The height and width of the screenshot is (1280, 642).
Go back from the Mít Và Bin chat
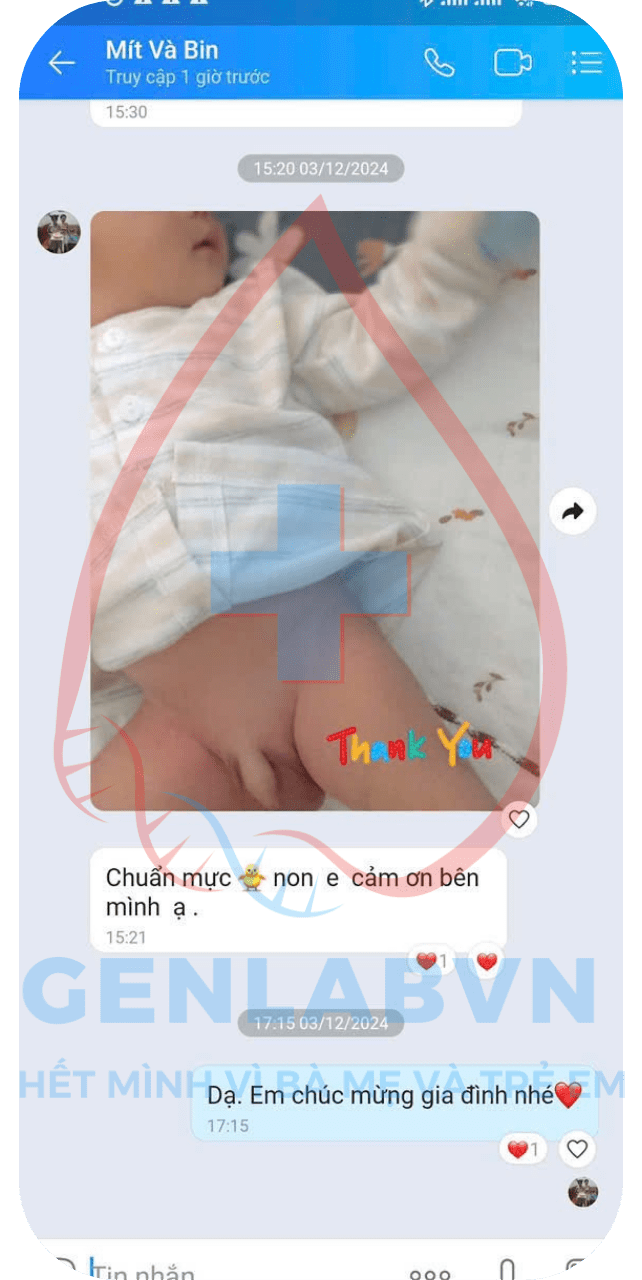coord(62,63)
